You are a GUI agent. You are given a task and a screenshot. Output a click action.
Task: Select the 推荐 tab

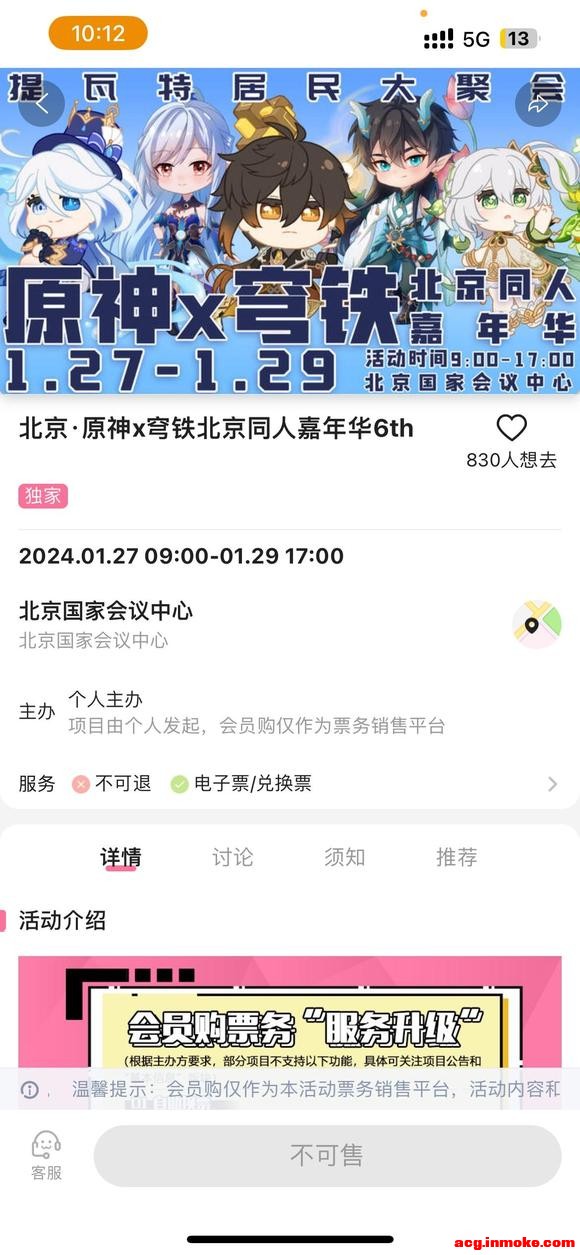click(456, 857)
